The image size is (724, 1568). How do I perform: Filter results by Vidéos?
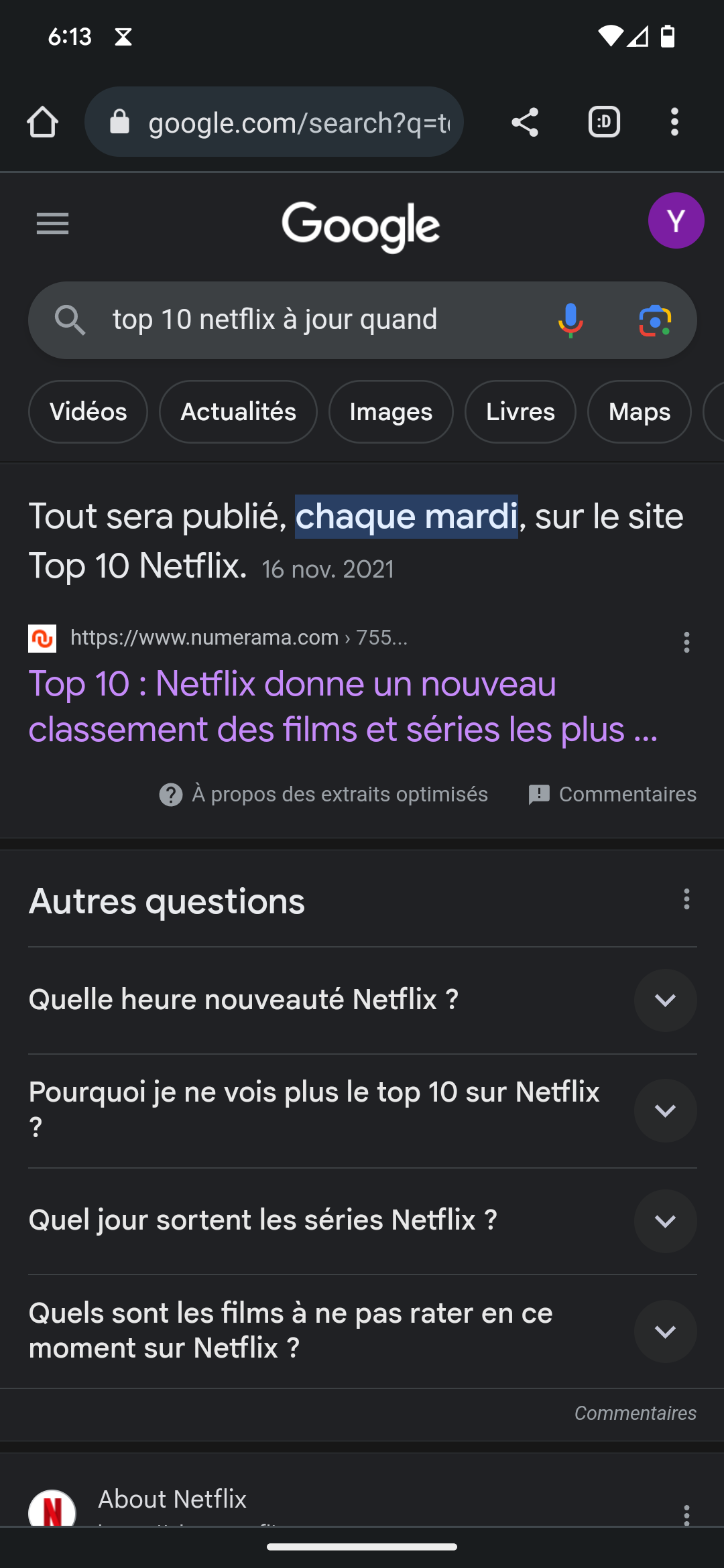(88, 412)
